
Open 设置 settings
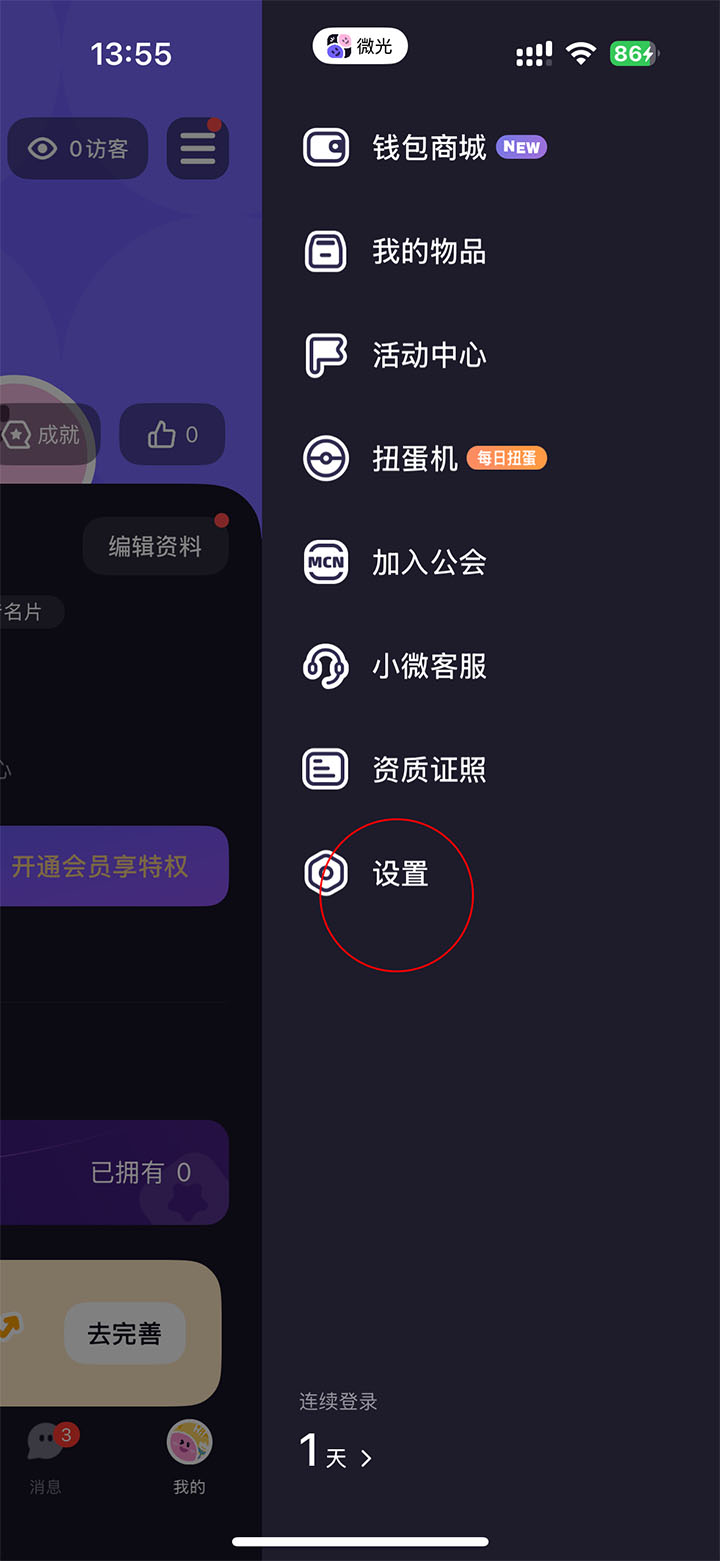point(399,874)
